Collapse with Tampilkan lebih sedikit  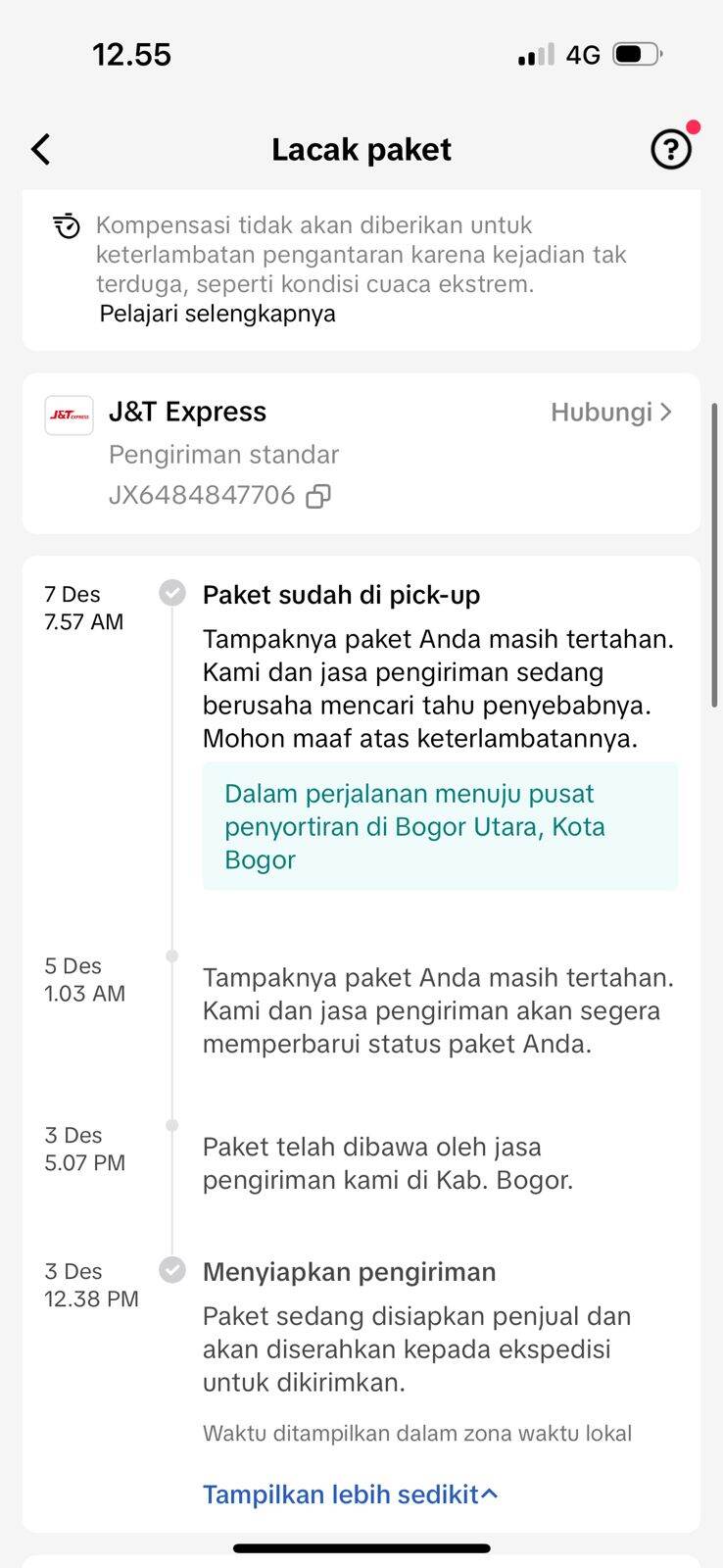351,1494
